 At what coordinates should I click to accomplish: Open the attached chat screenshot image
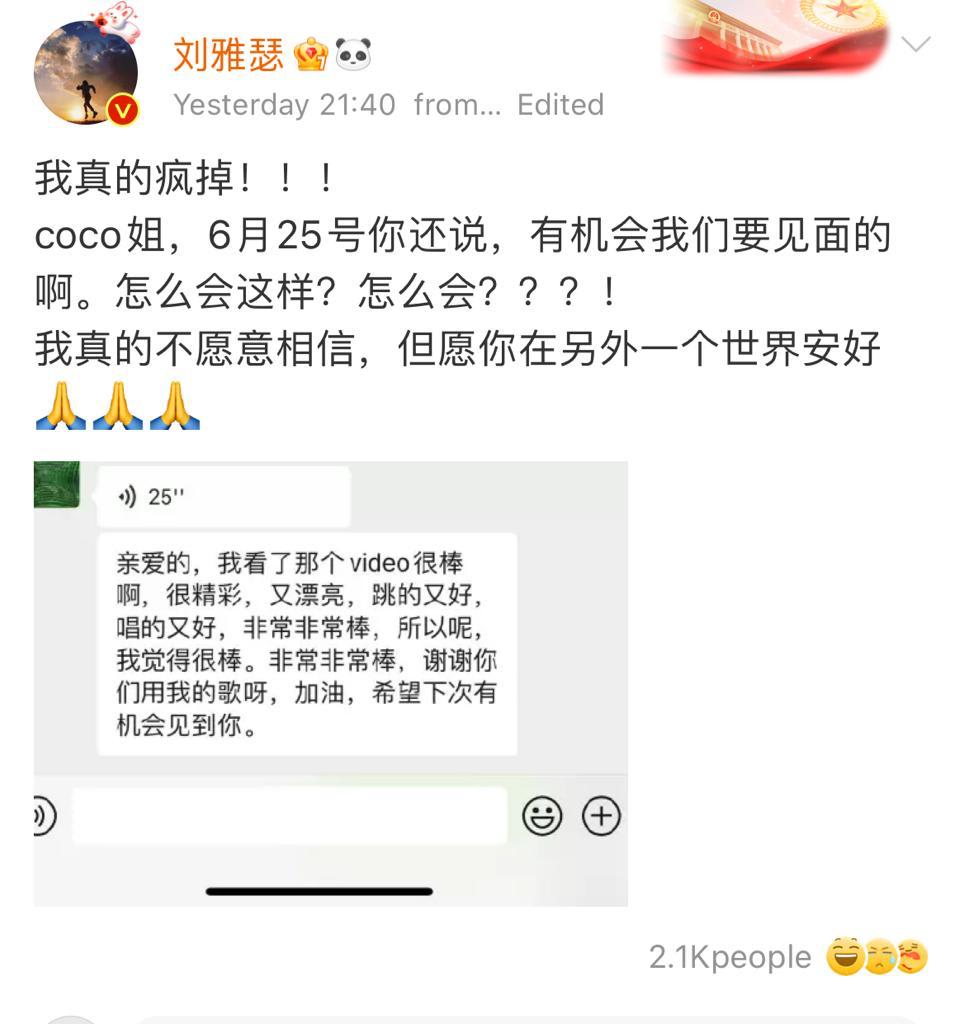point(330,683)
